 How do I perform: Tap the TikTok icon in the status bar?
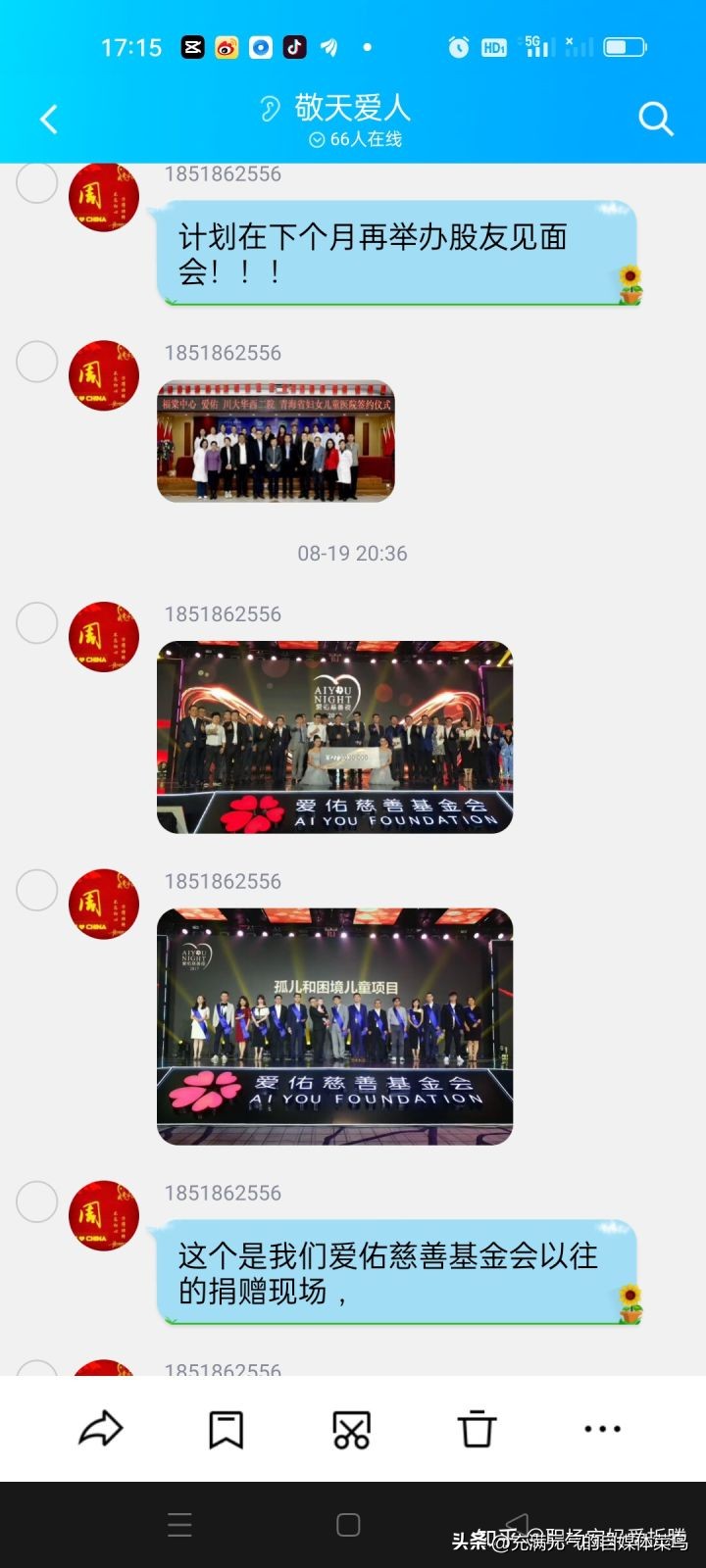point(296,46)
